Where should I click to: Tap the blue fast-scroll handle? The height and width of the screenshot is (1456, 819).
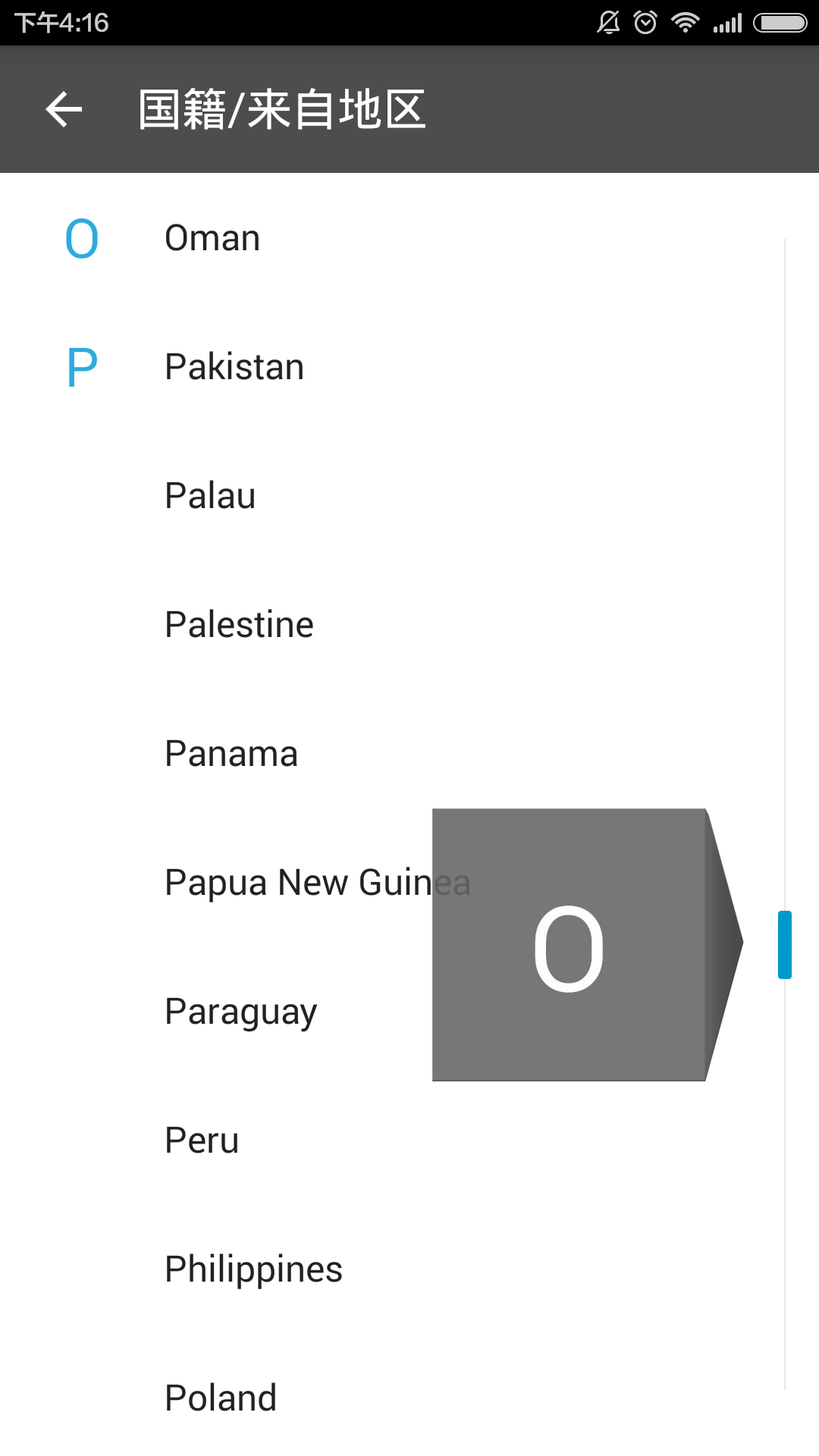tap(785, 945)
